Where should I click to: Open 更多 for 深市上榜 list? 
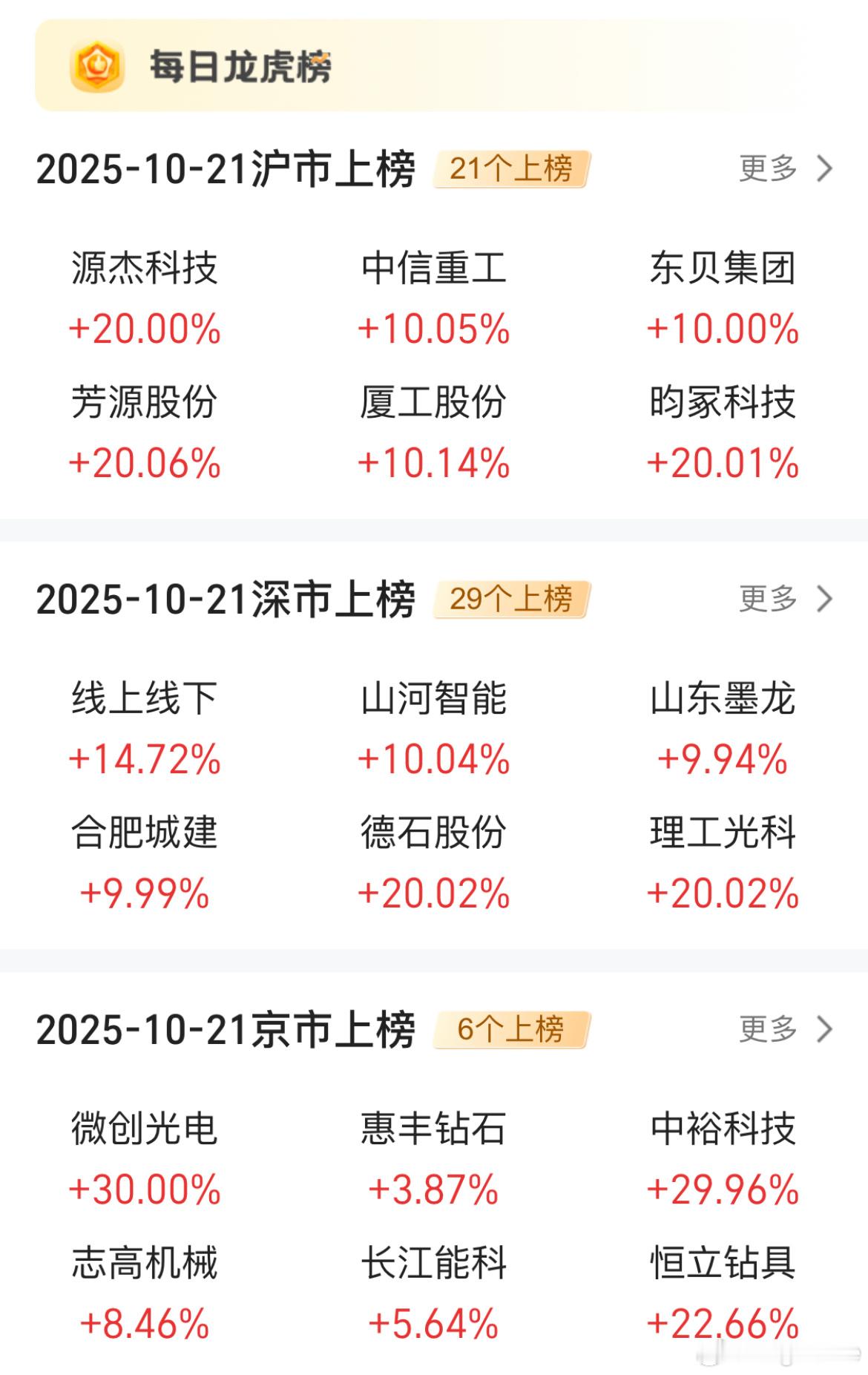tap(786, 599)
